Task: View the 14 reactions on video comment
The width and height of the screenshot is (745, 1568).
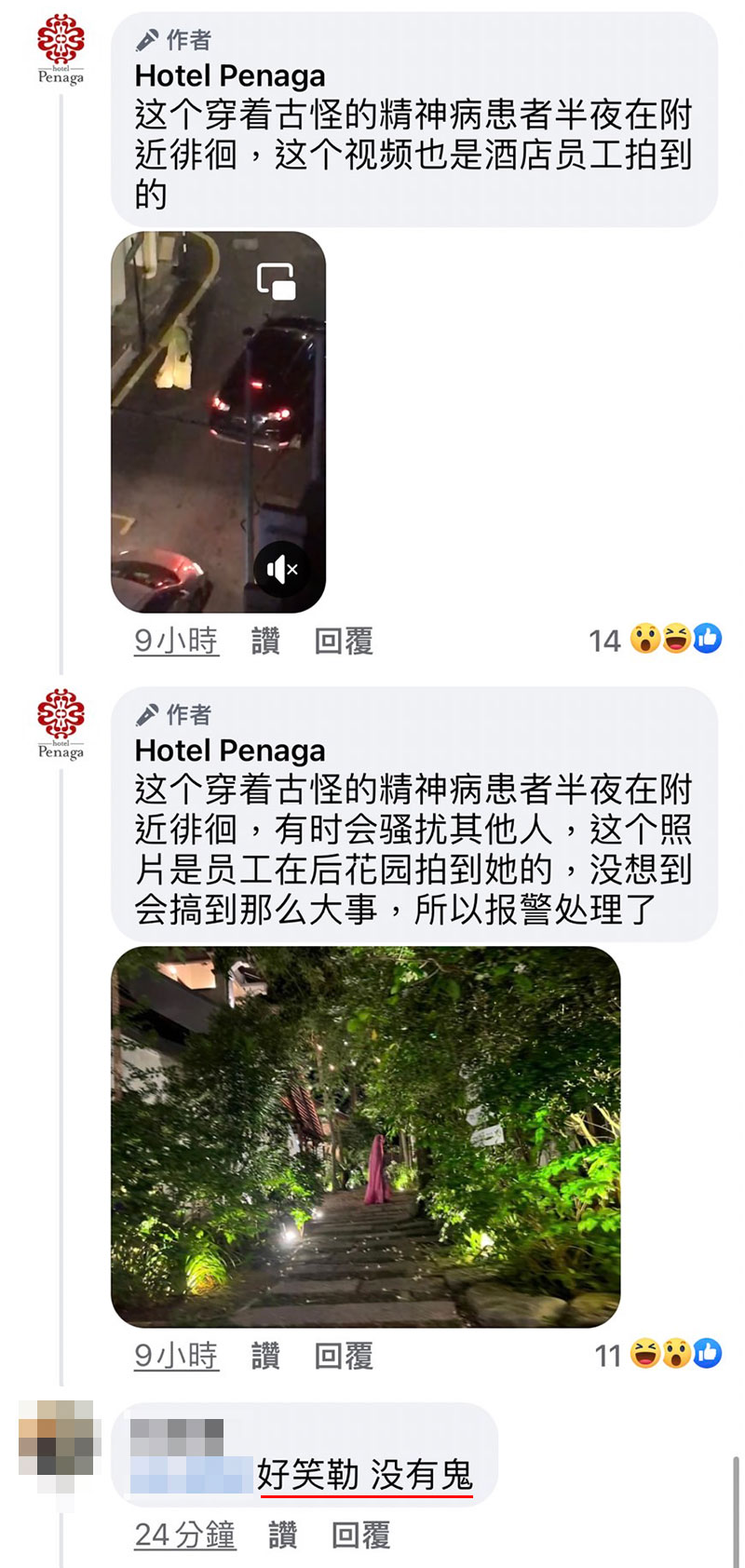Action: point(656,640)
